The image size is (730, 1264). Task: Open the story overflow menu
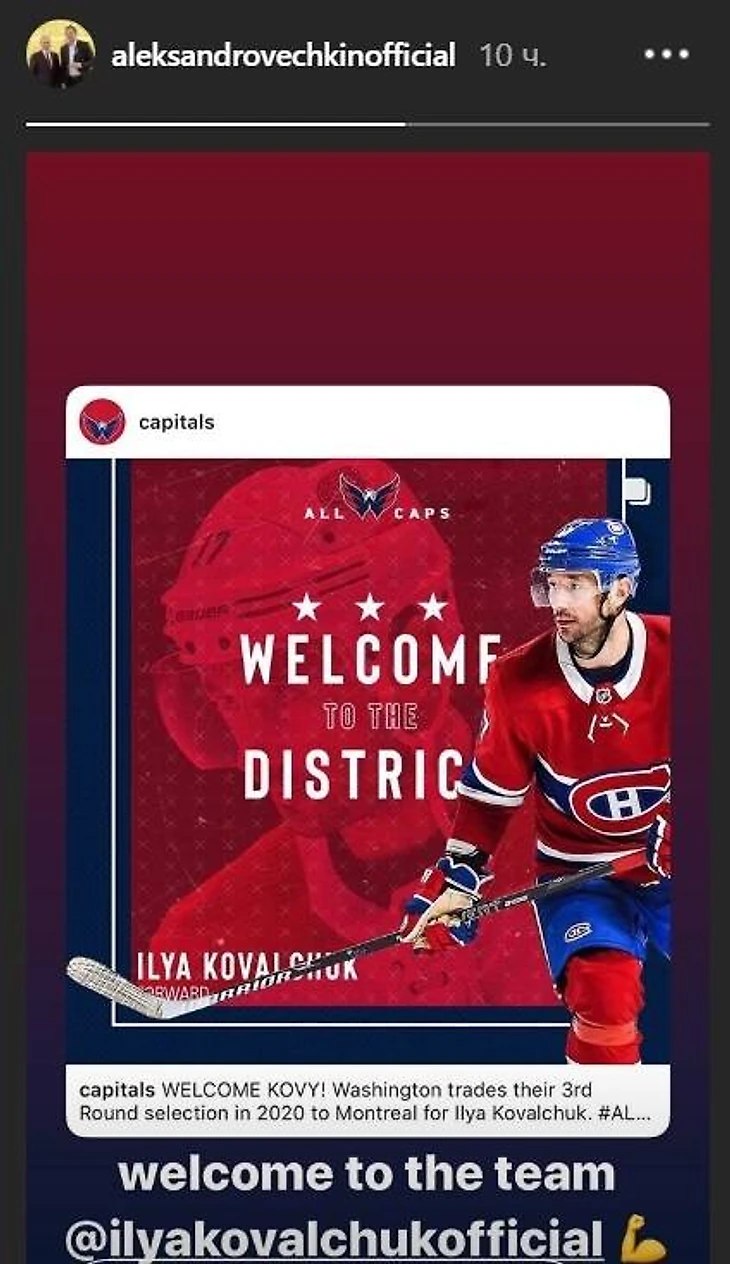666,55
